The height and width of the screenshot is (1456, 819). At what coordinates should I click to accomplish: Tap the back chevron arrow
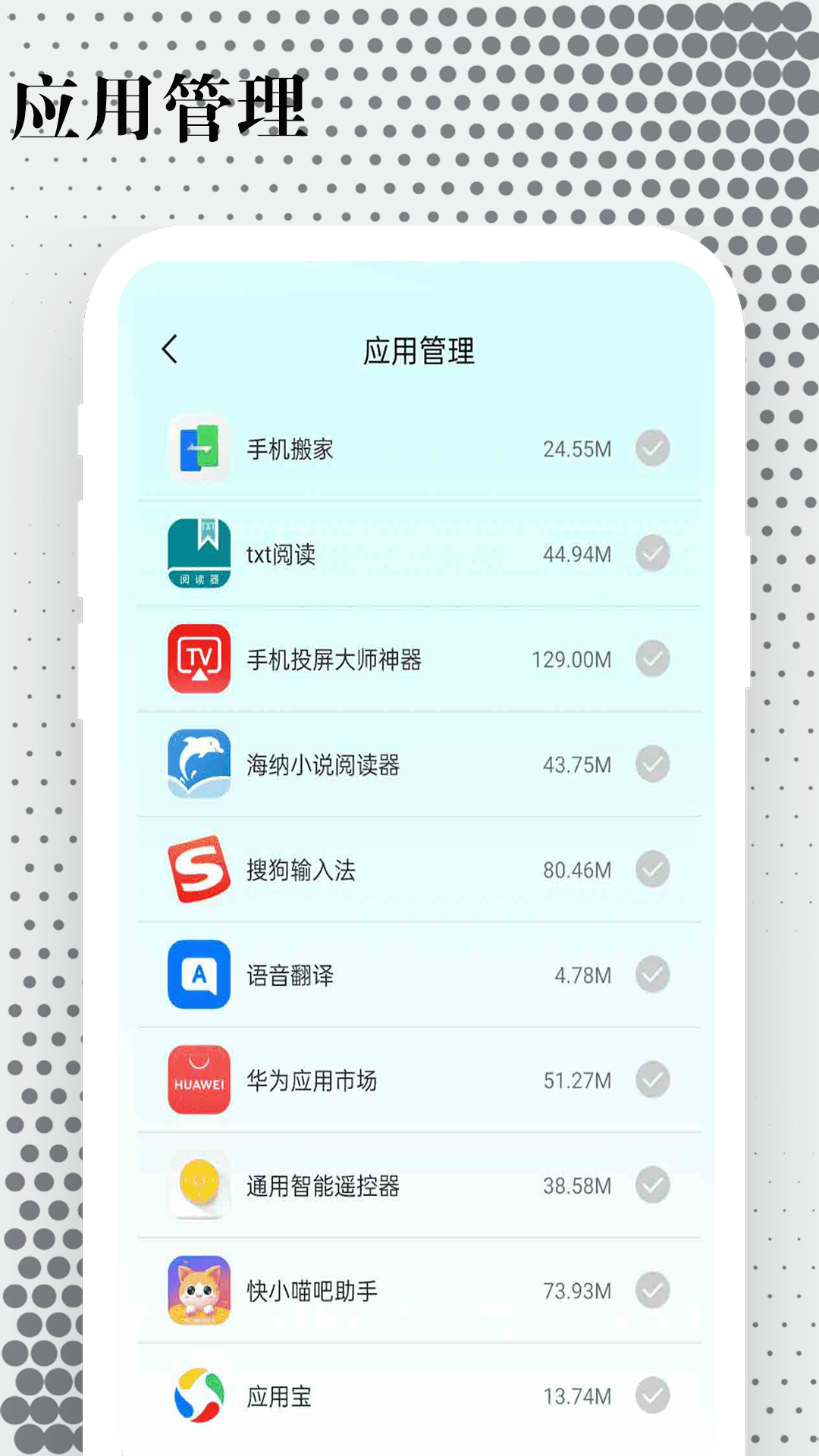168,351
